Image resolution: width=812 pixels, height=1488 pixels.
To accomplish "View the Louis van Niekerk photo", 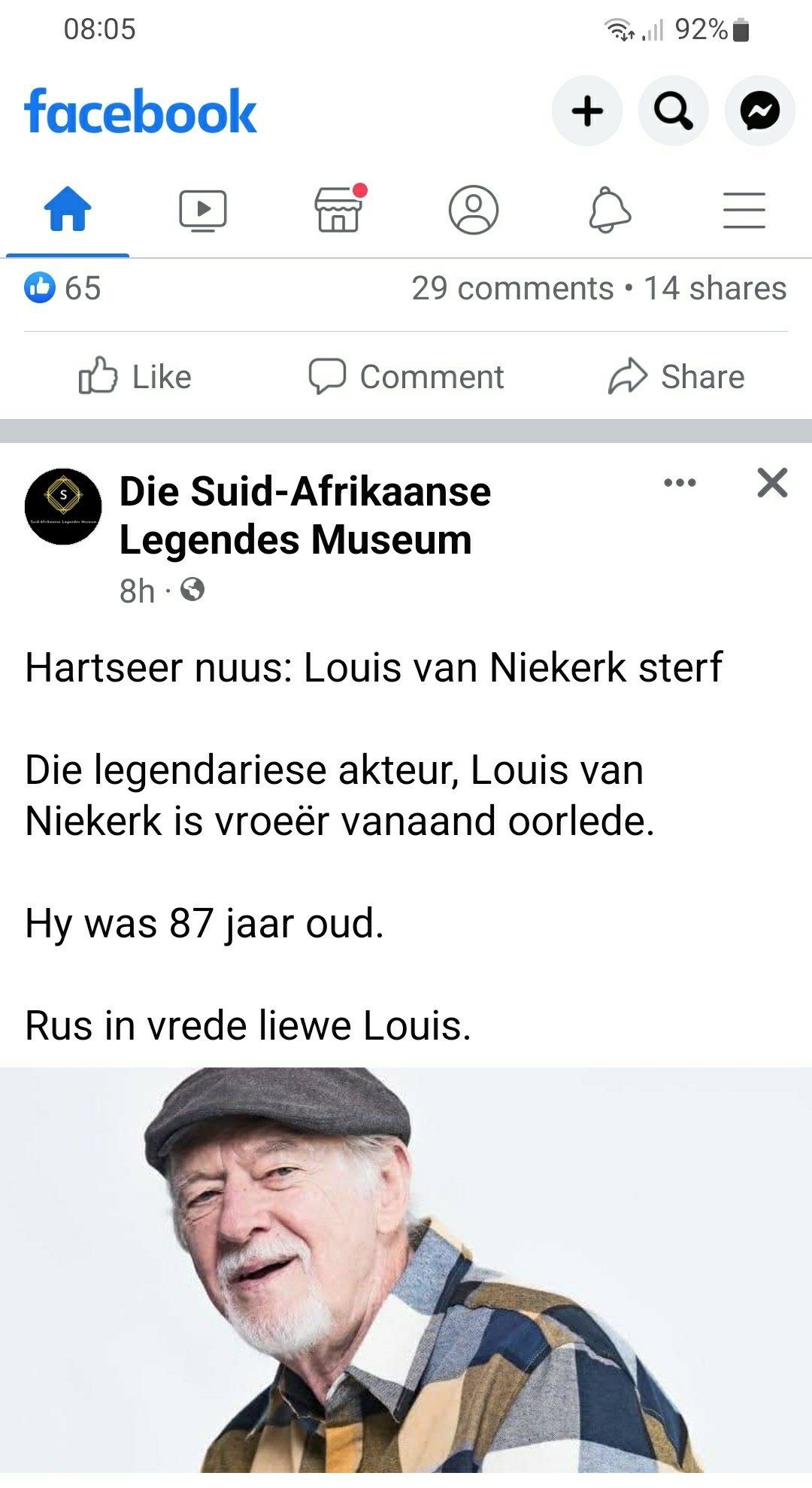I will (406, 1271).
